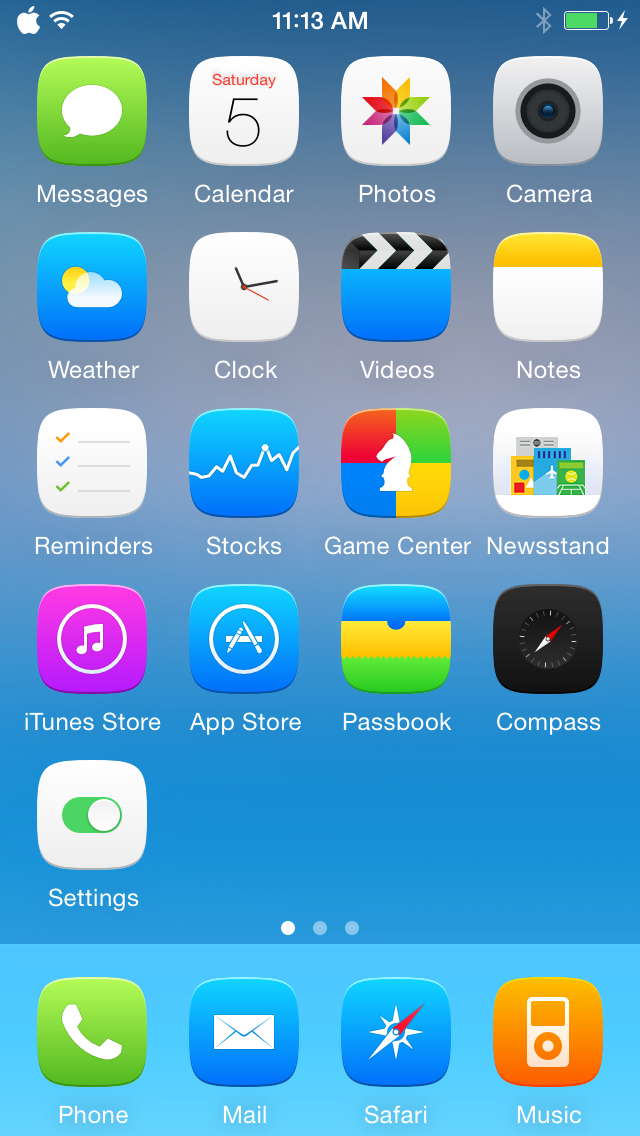
Task: Launch the Compass app
Action: (548, 639)
